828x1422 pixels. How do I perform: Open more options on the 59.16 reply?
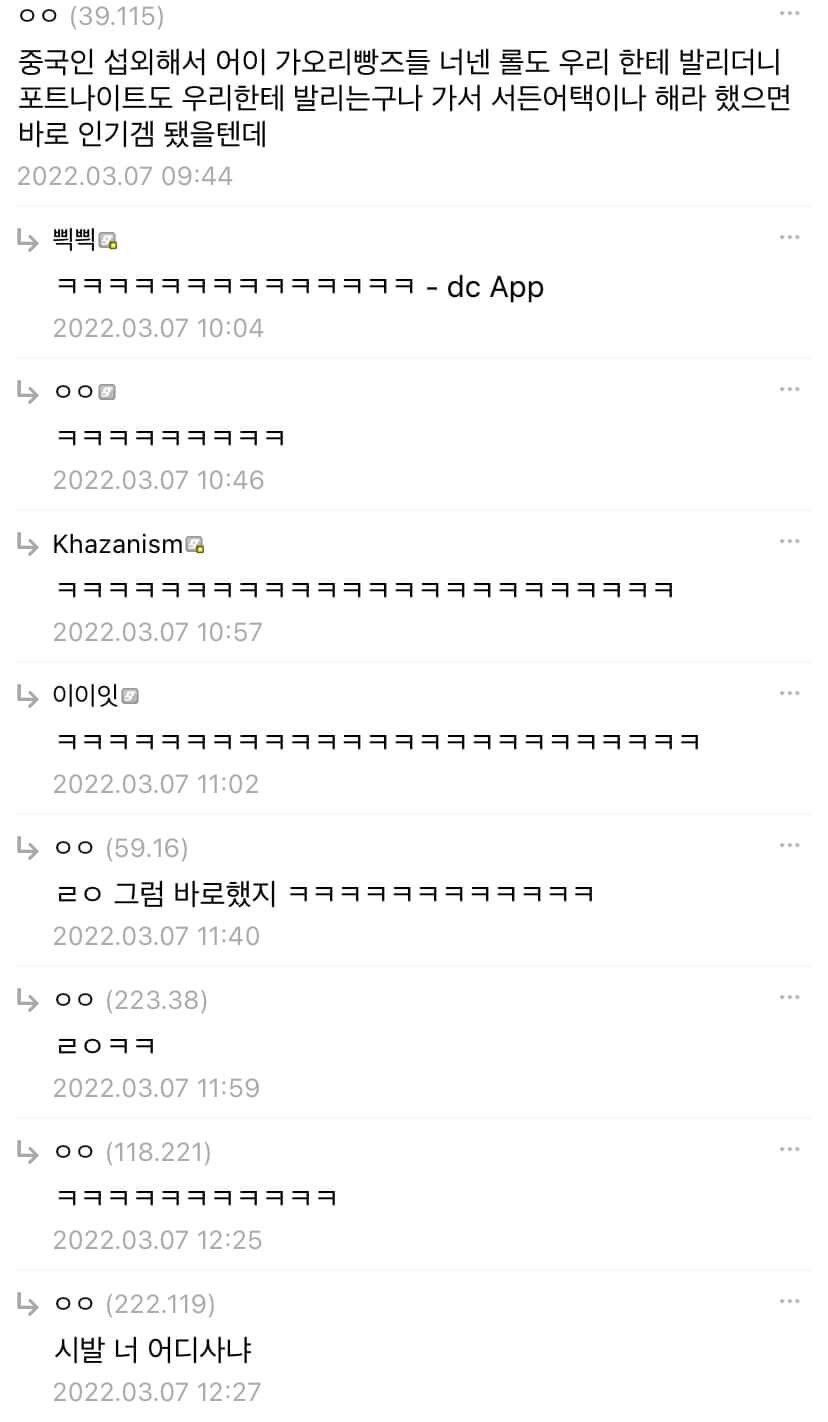(789, 845)
